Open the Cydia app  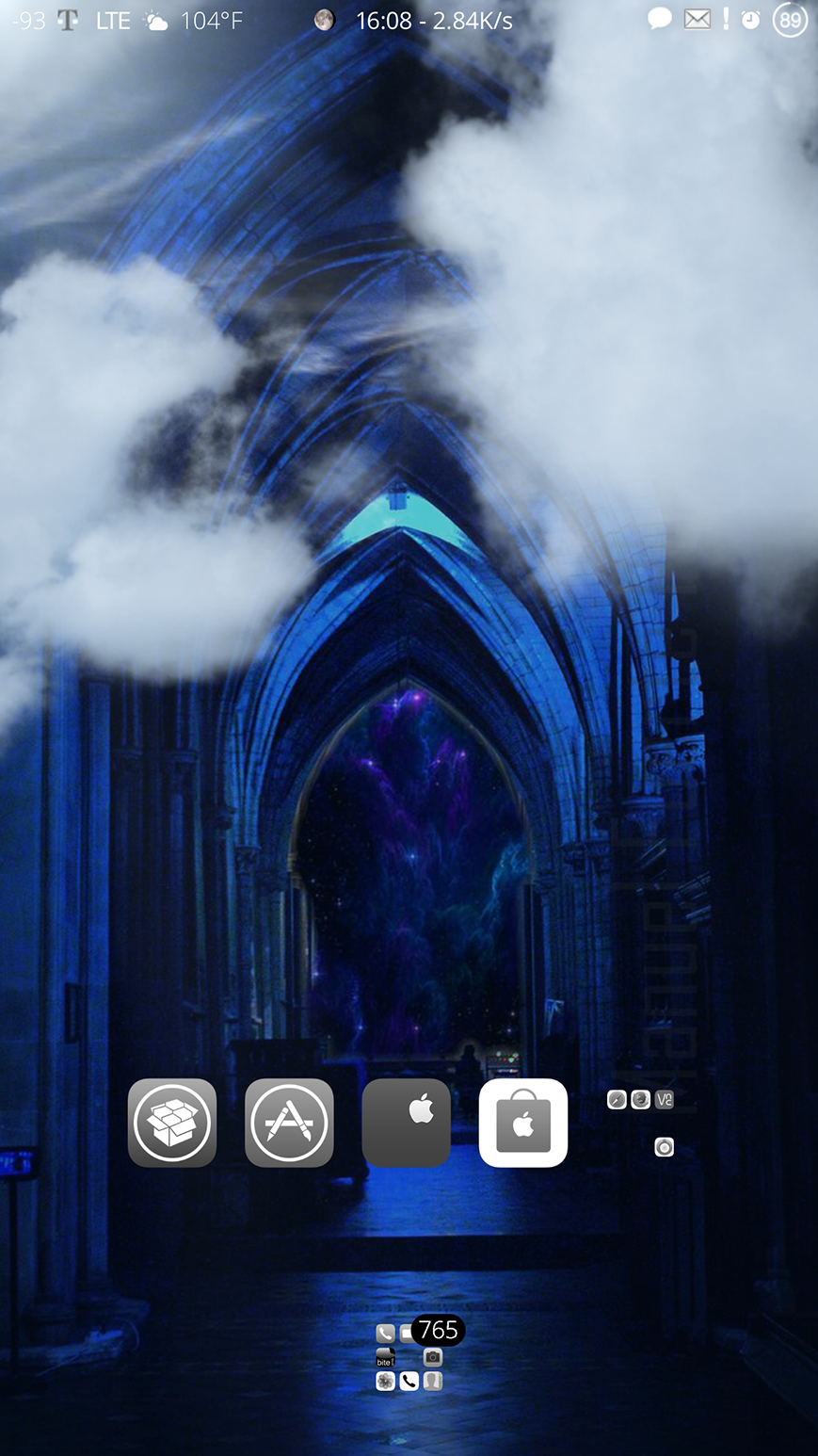(x=172, y=1123)
